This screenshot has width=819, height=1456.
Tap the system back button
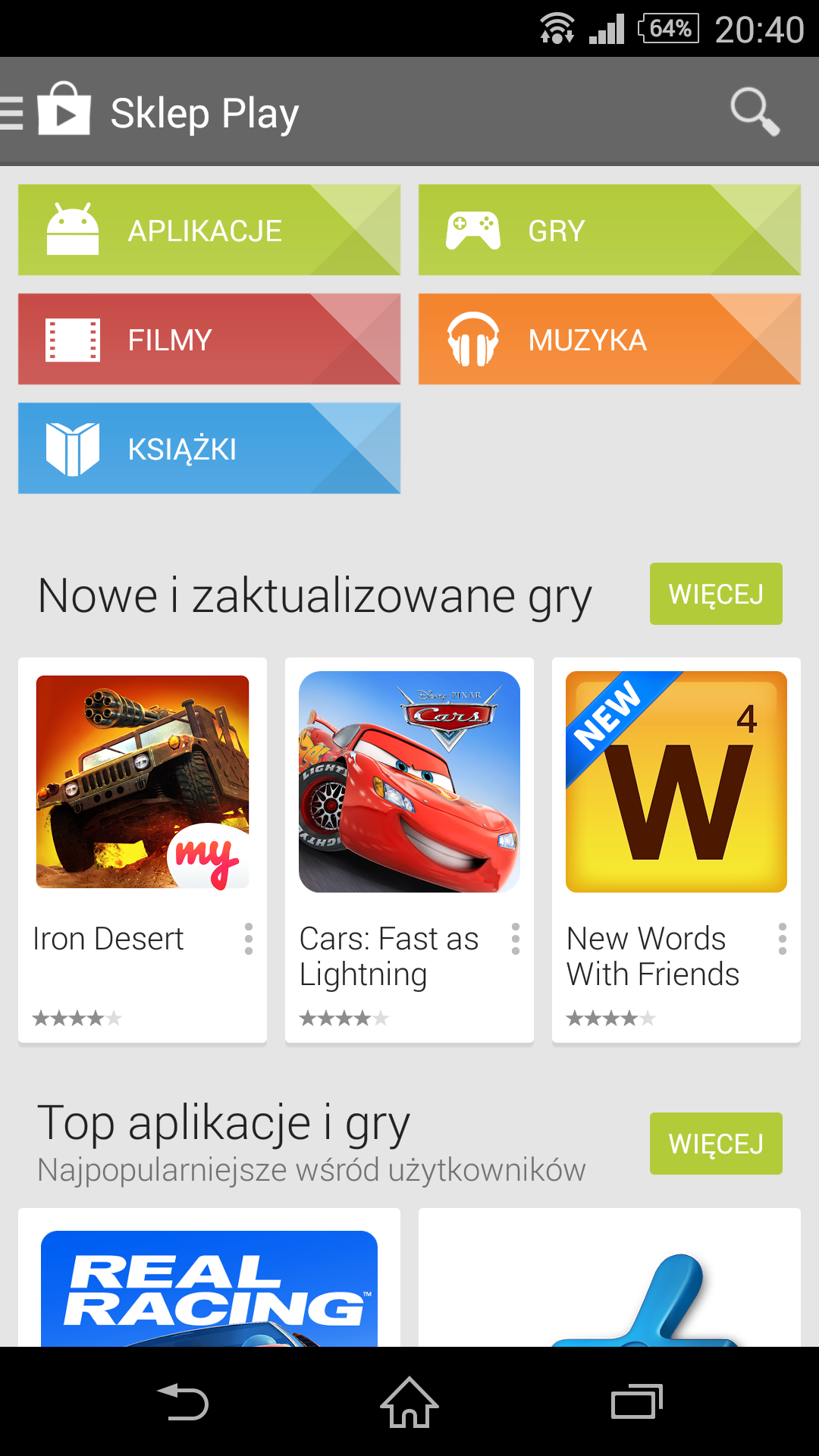[x=183, y=1402]
